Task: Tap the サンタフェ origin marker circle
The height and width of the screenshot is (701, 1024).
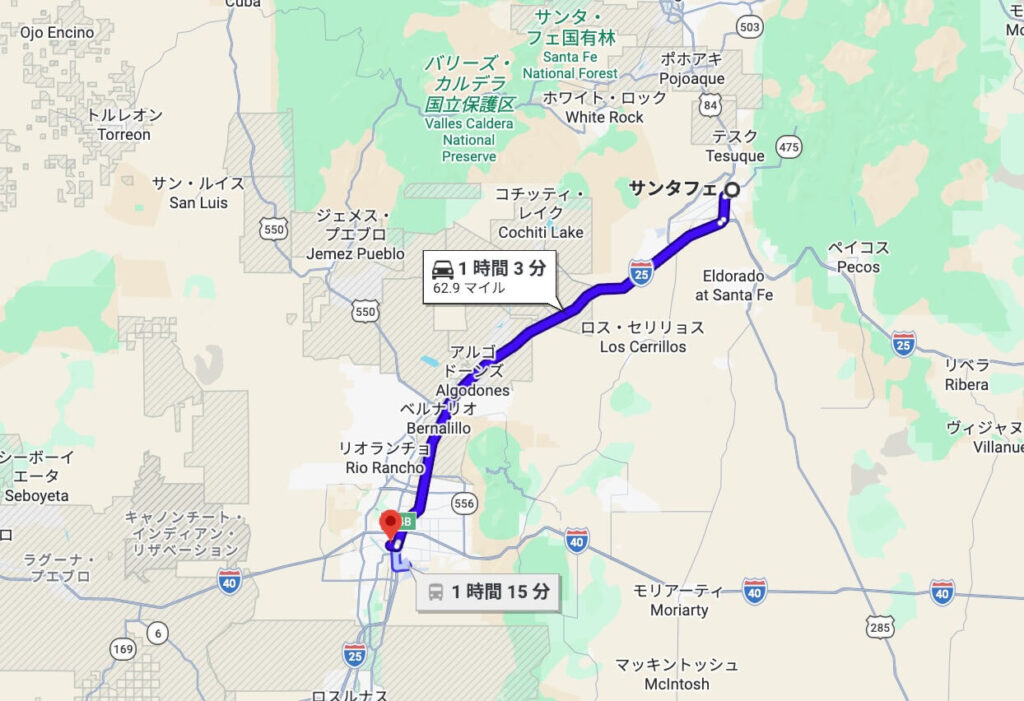Action: pyautogui.click(x=732, y=189)
